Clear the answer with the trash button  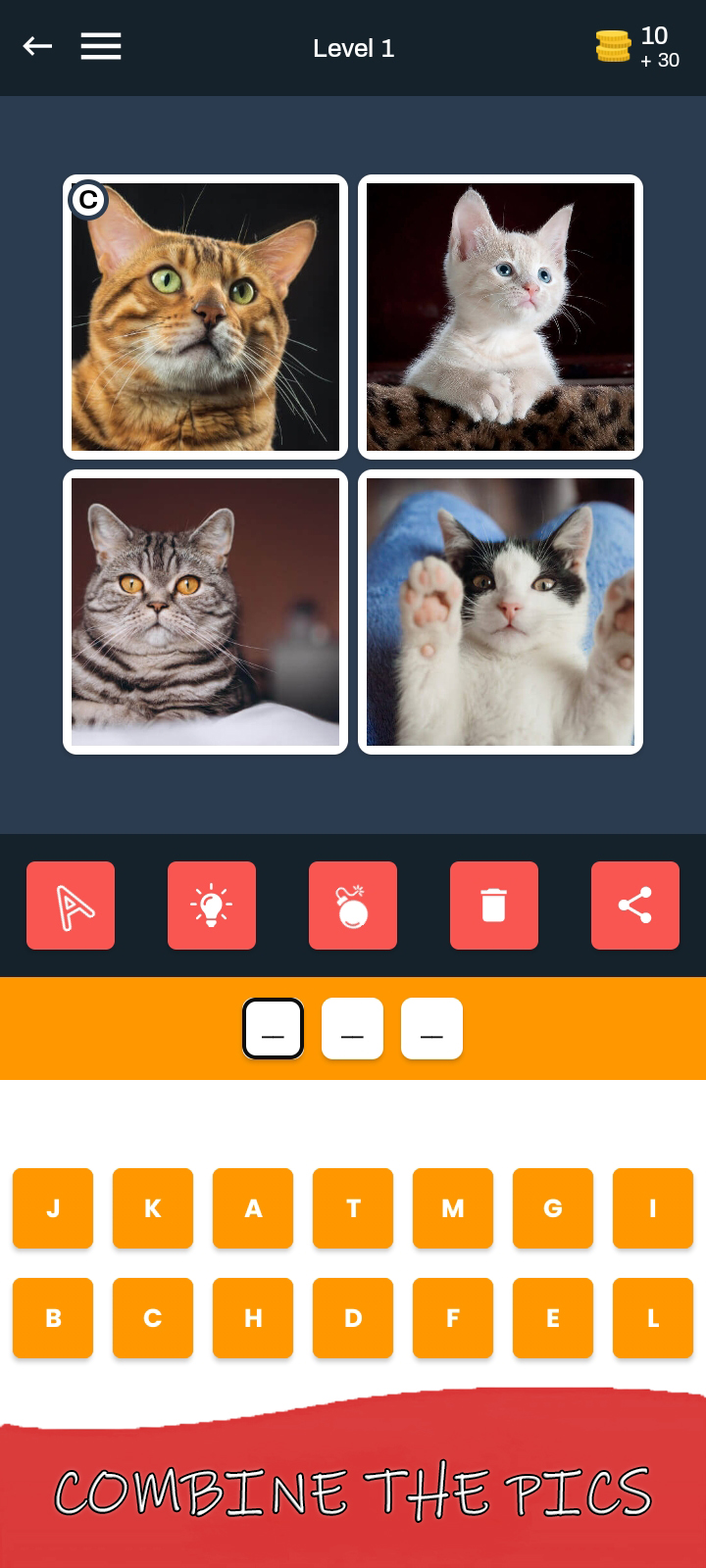point(494,906)
